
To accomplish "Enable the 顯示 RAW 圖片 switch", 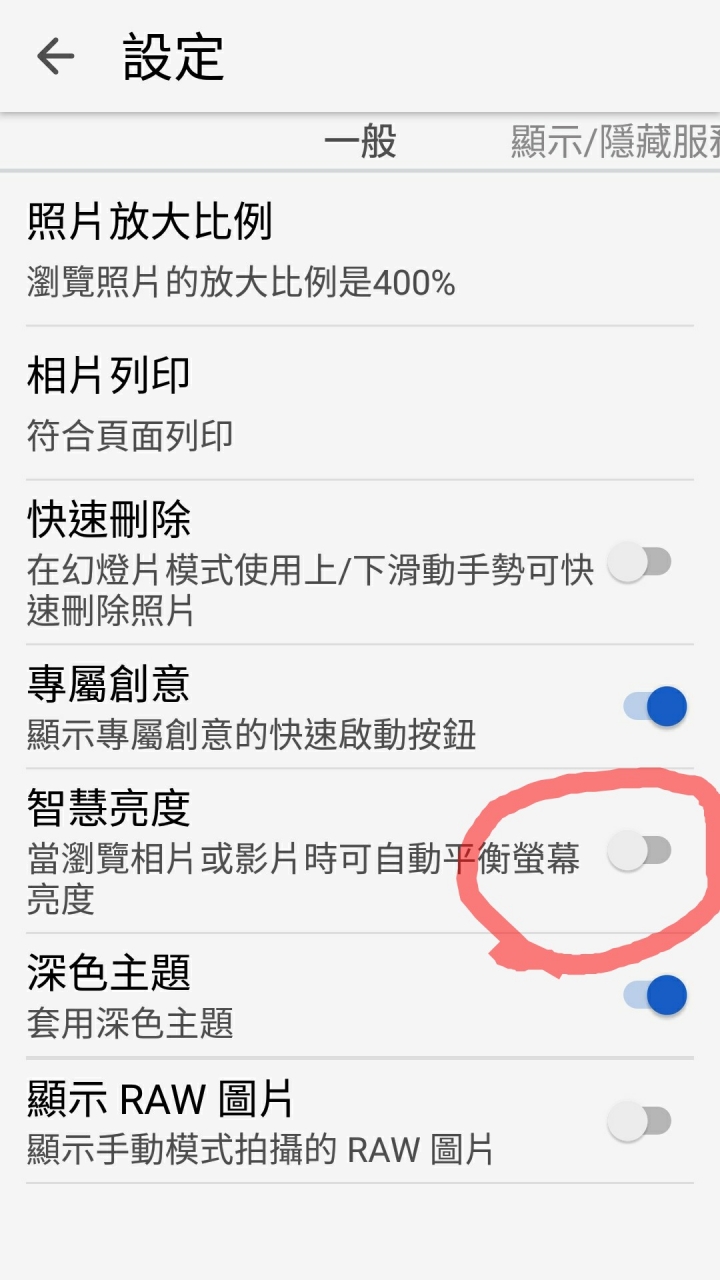I will 640,1122.
